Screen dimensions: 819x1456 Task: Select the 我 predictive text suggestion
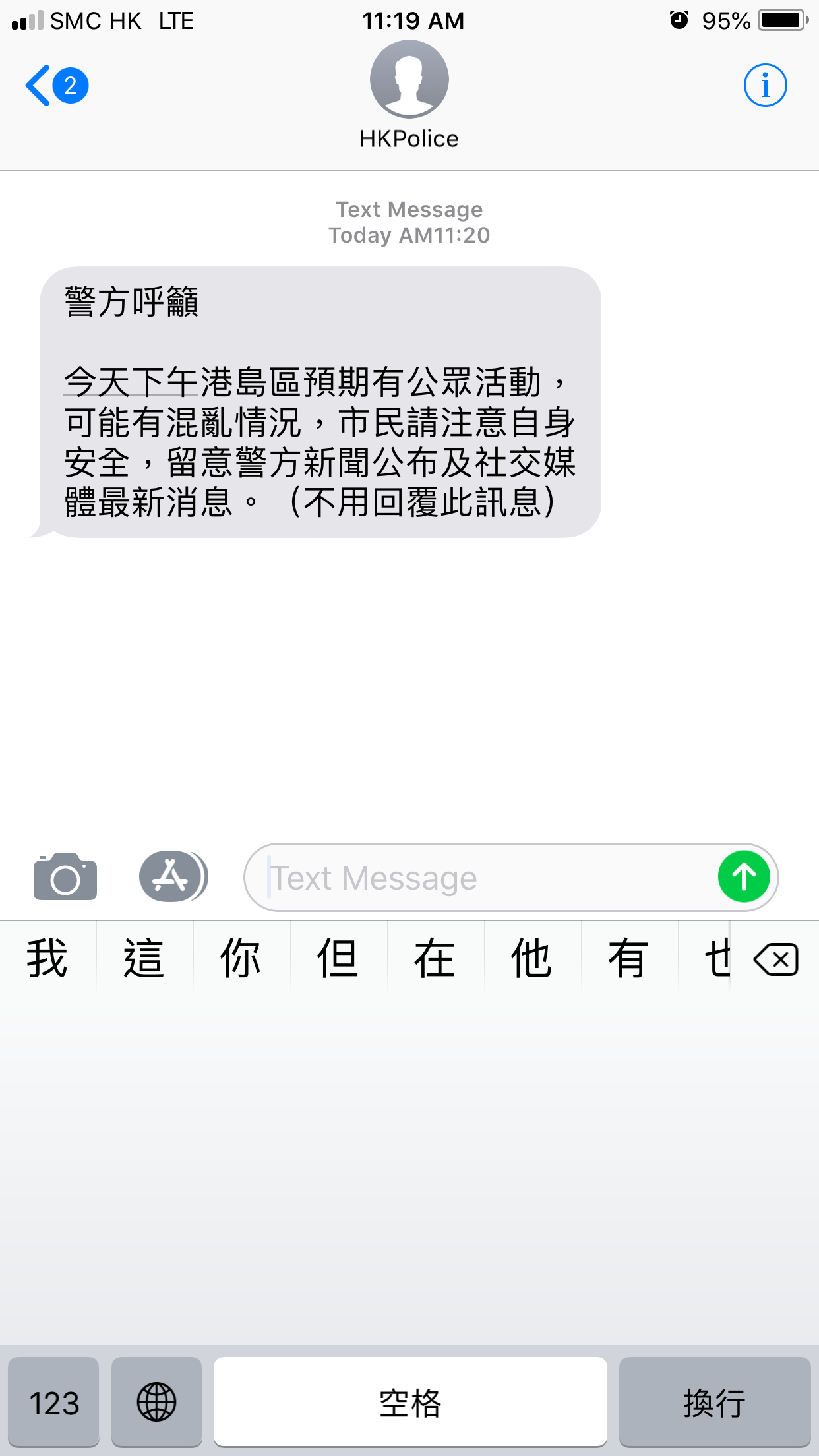(47, 959)
